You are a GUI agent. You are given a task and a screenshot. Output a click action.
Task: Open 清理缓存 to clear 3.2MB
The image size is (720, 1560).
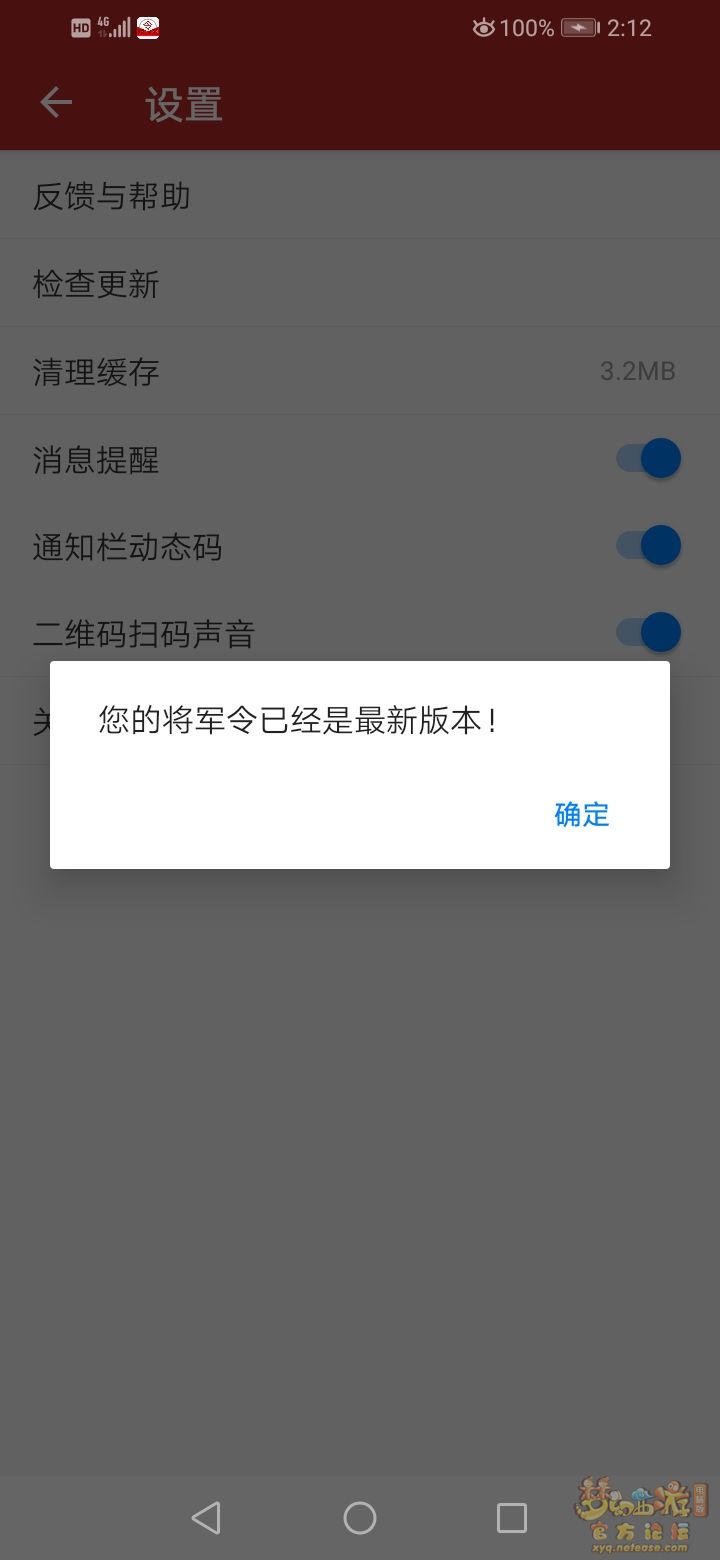tap(360, 371)
